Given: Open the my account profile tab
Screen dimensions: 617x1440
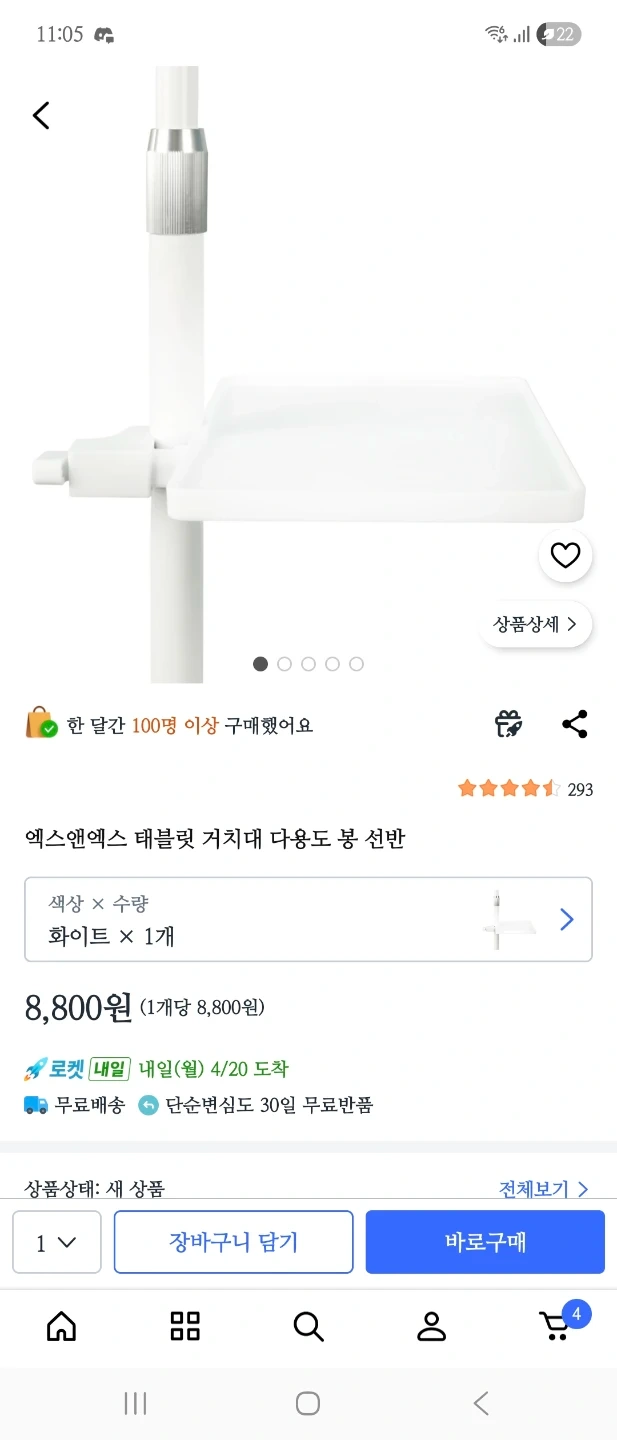Looking at the screenshot, I should (431, 1326).
